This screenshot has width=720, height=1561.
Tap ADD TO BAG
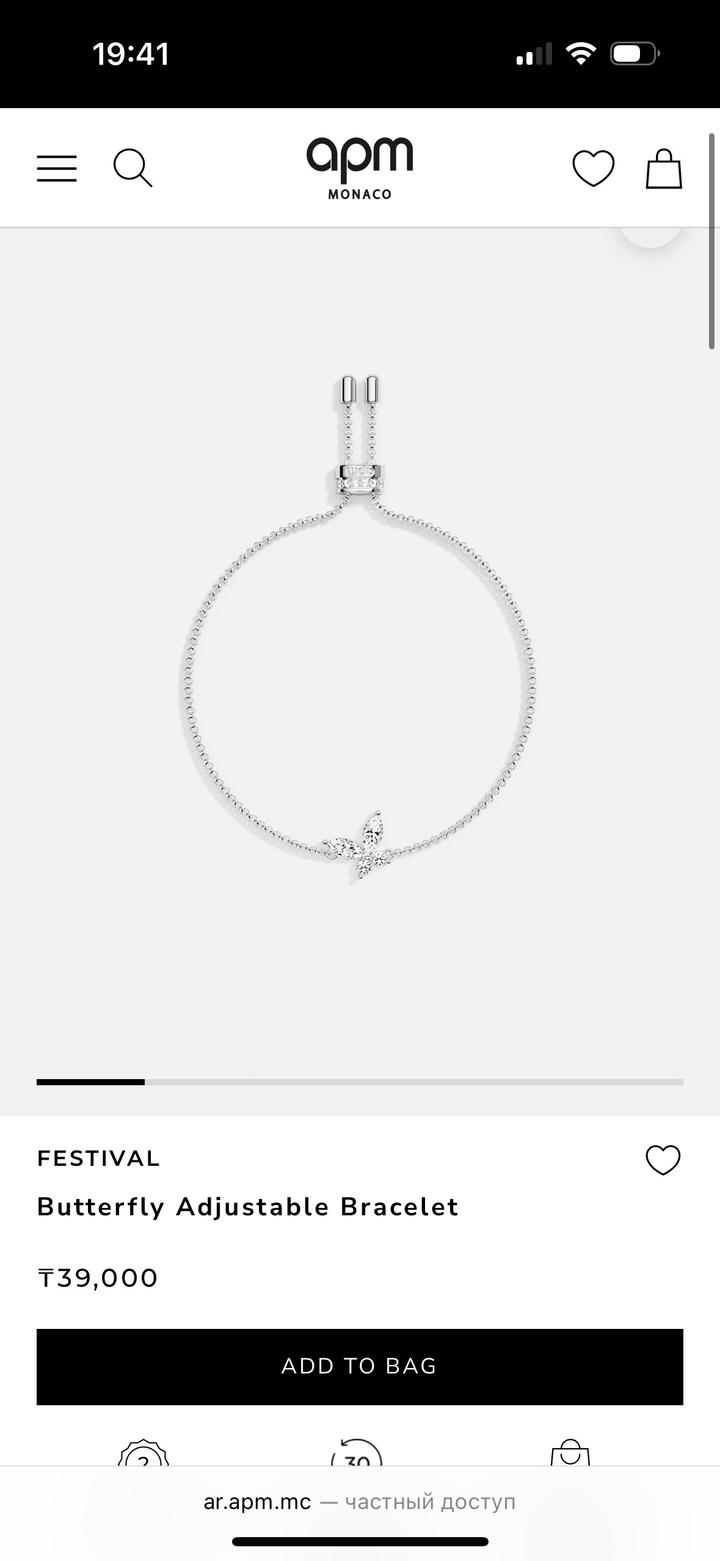360,1366
